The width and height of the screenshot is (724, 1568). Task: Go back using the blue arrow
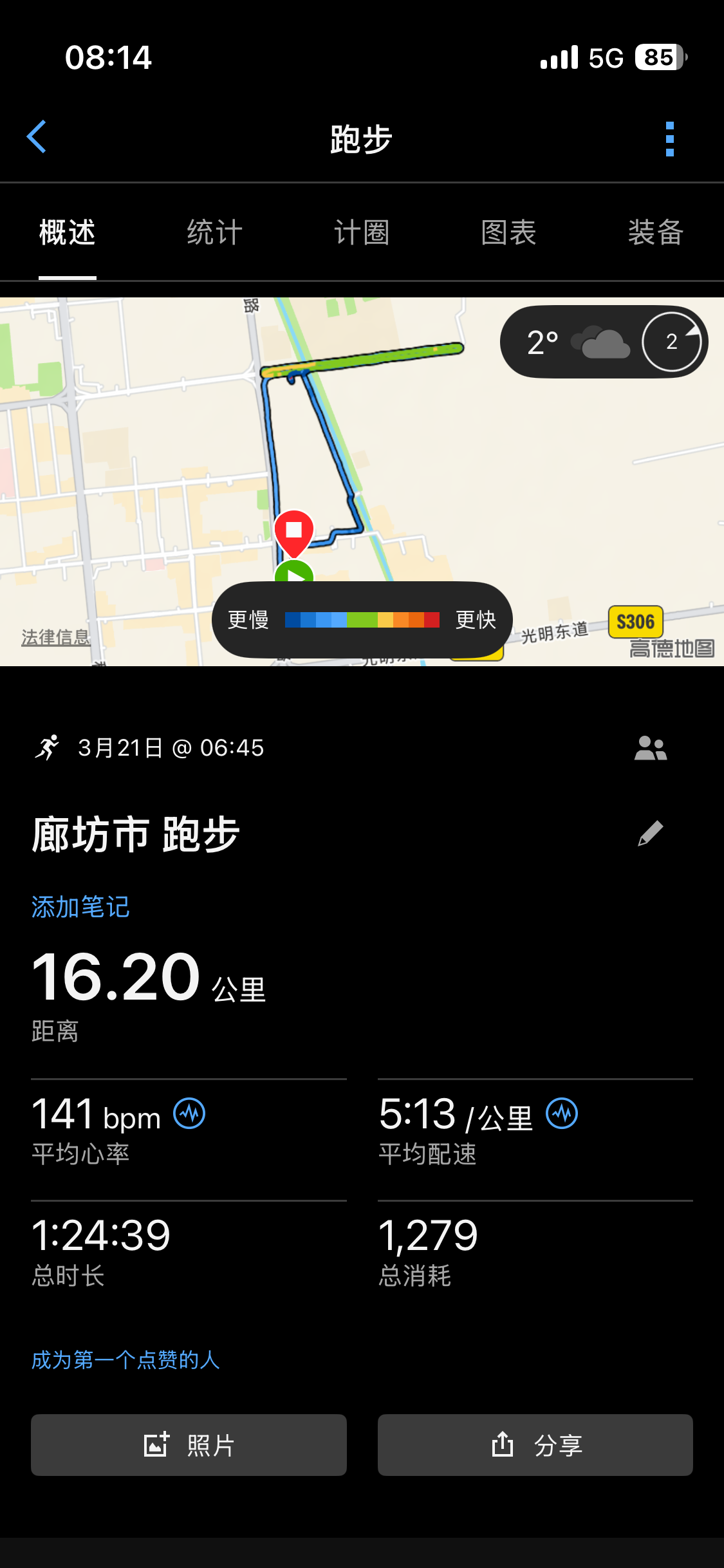tap(37, 136)
